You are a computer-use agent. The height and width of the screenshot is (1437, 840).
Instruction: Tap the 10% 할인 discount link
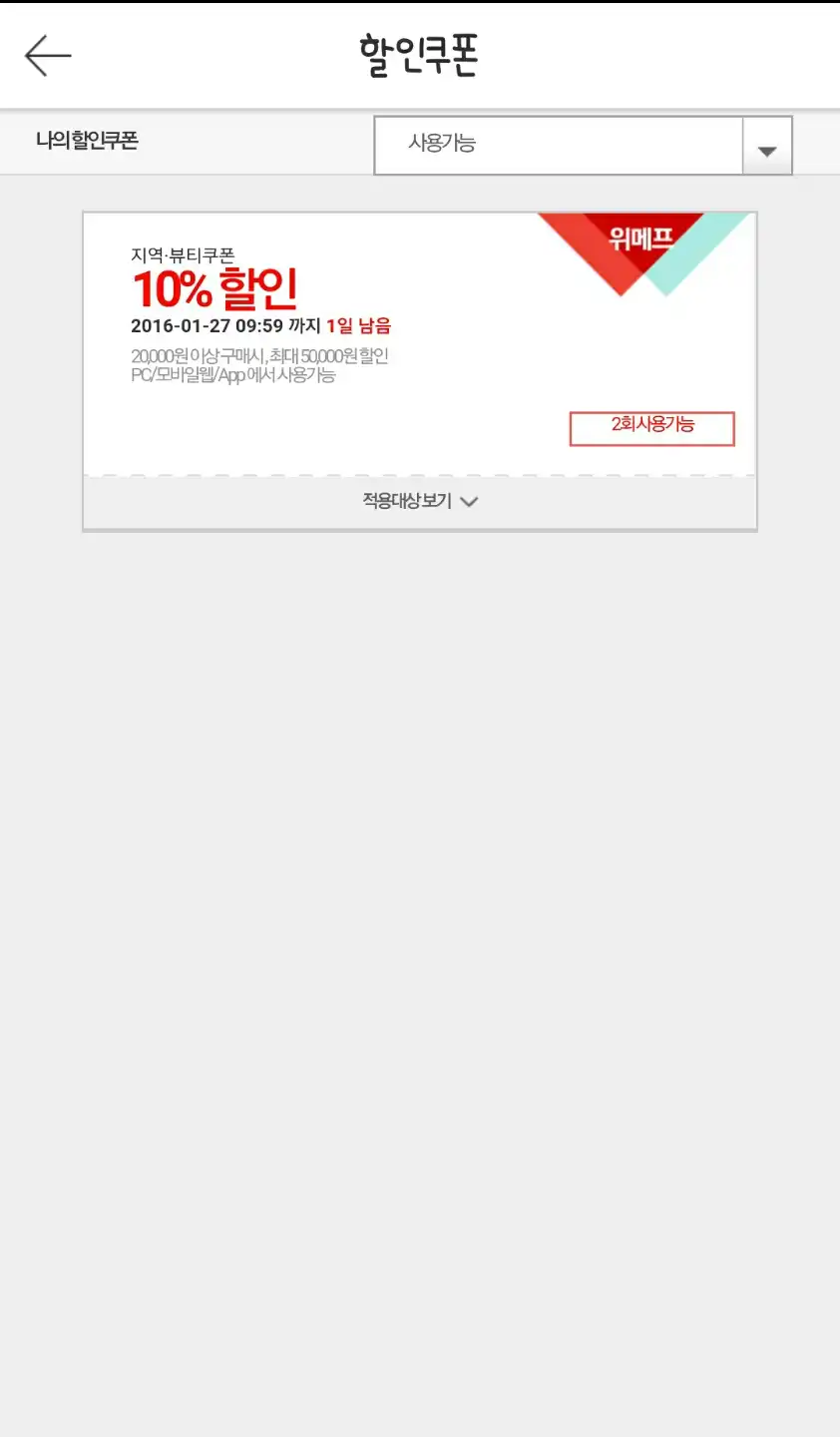click(214, 288)
